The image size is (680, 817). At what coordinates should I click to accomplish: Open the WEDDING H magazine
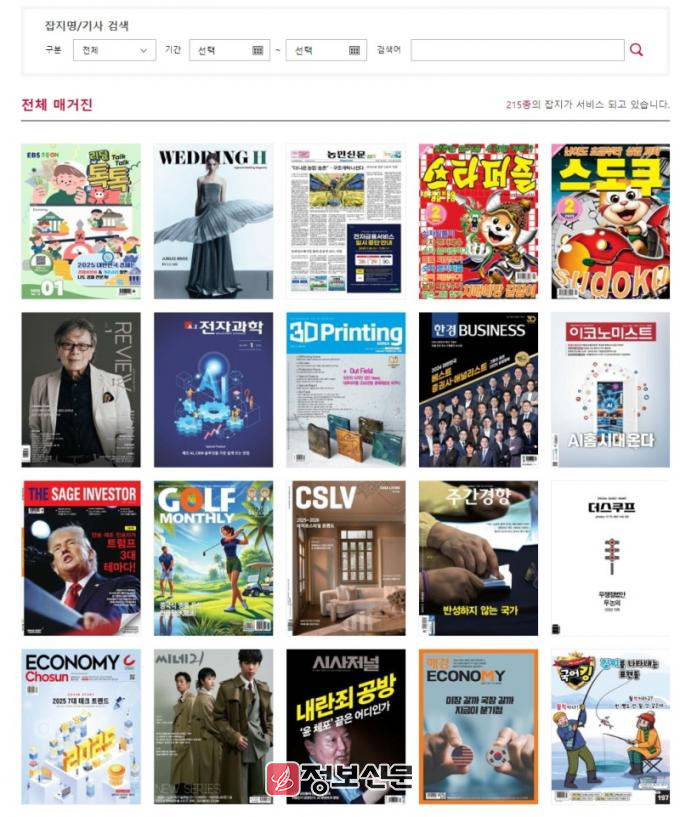(213, 221)
